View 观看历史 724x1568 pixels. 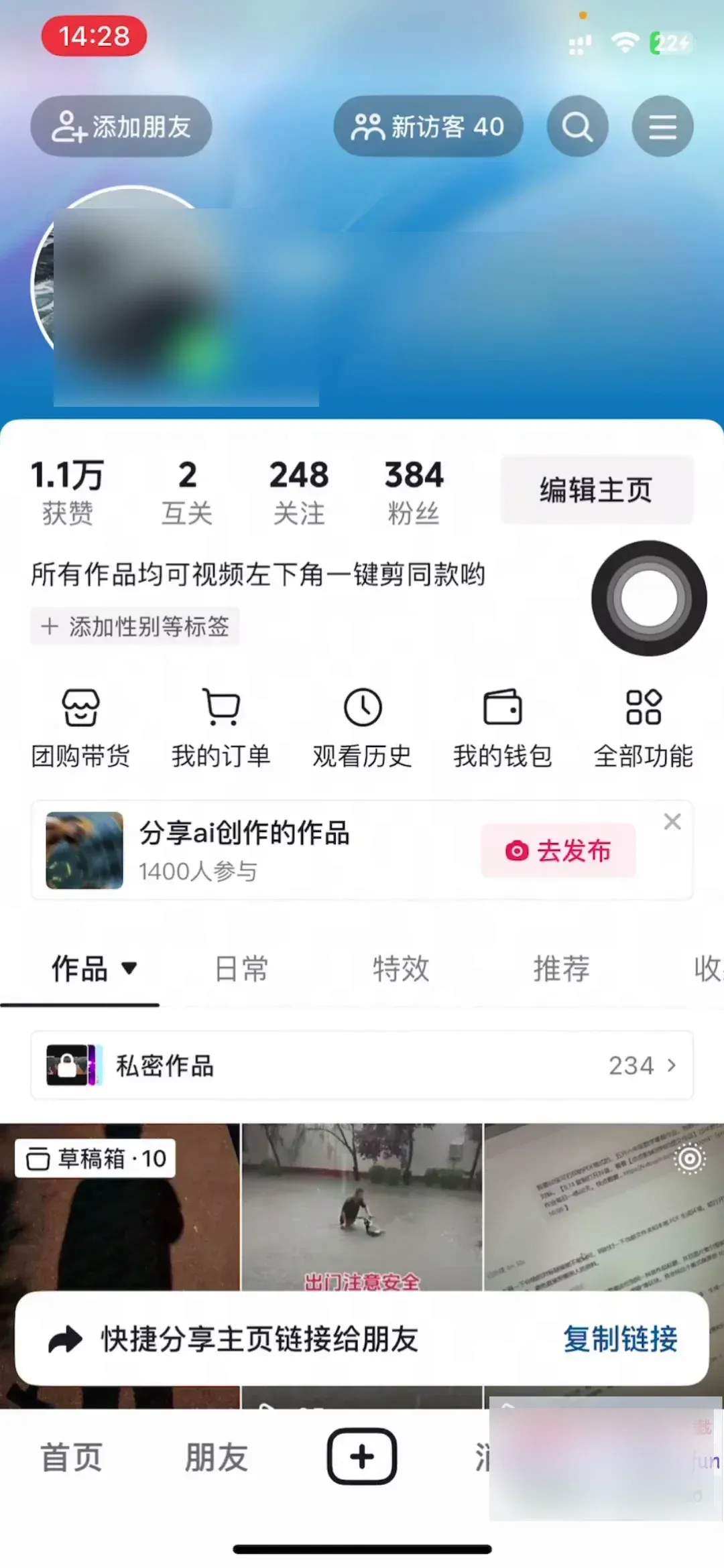362,728
